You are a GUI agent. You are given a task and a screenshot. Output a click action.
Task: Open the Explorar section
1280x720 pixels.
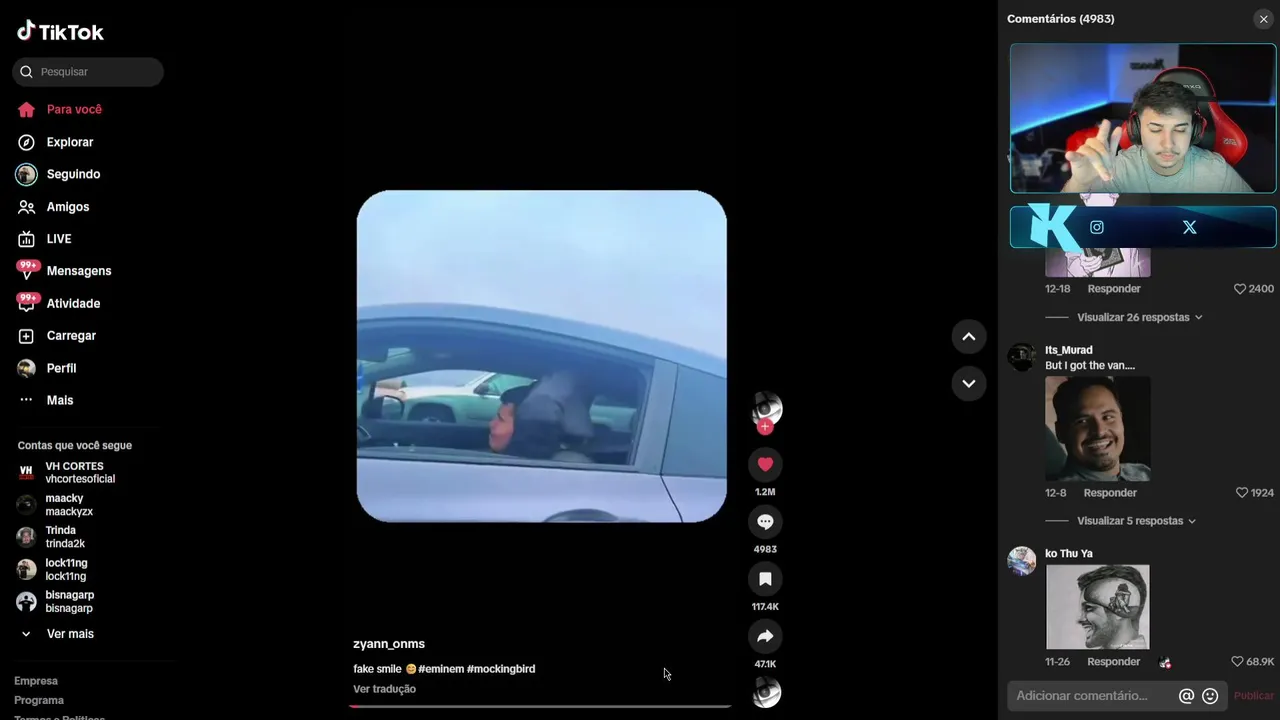tap(69, 142)
